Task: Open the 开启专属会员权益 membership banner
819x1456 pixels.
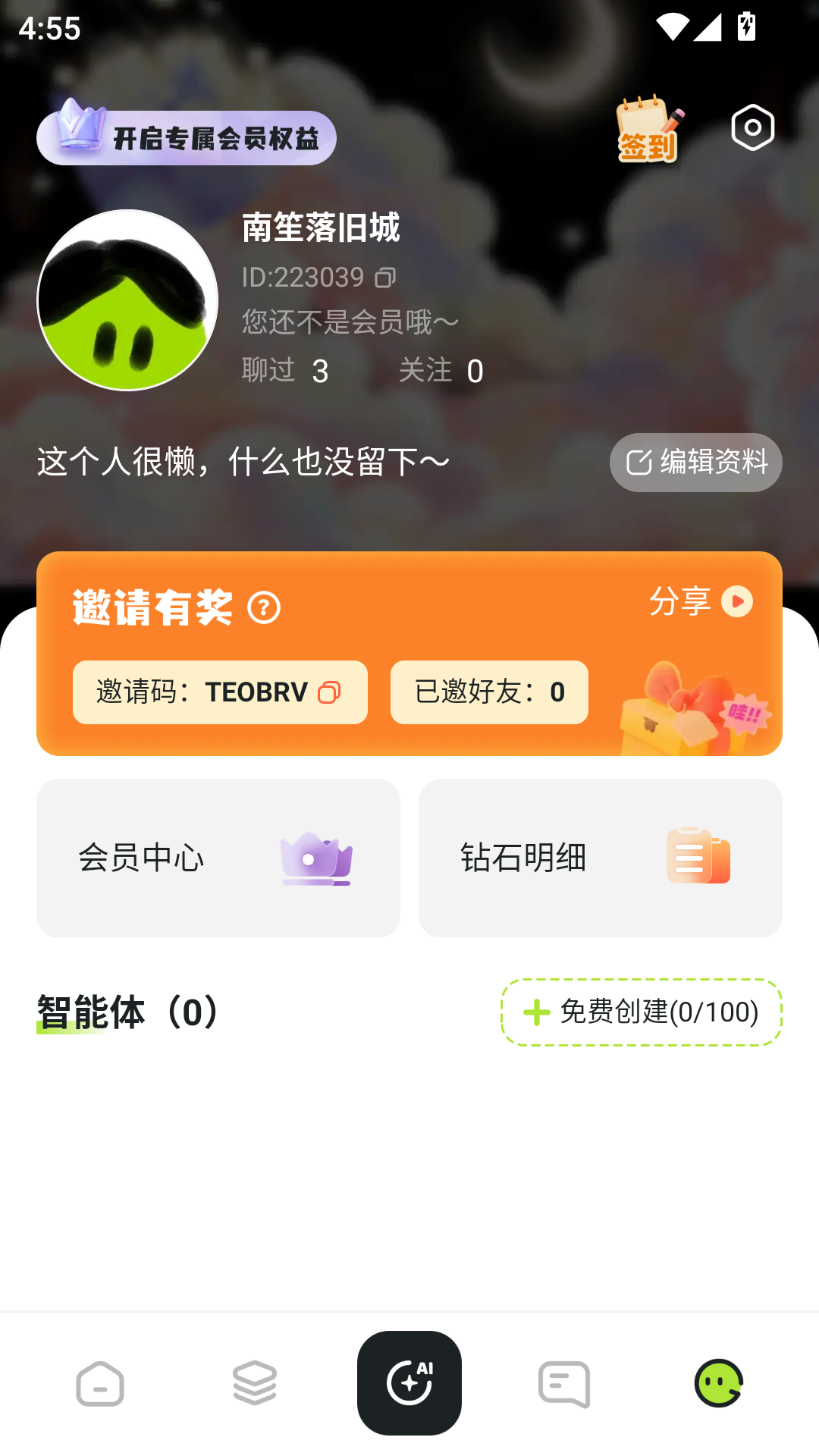Action: [x=187, y=137]
